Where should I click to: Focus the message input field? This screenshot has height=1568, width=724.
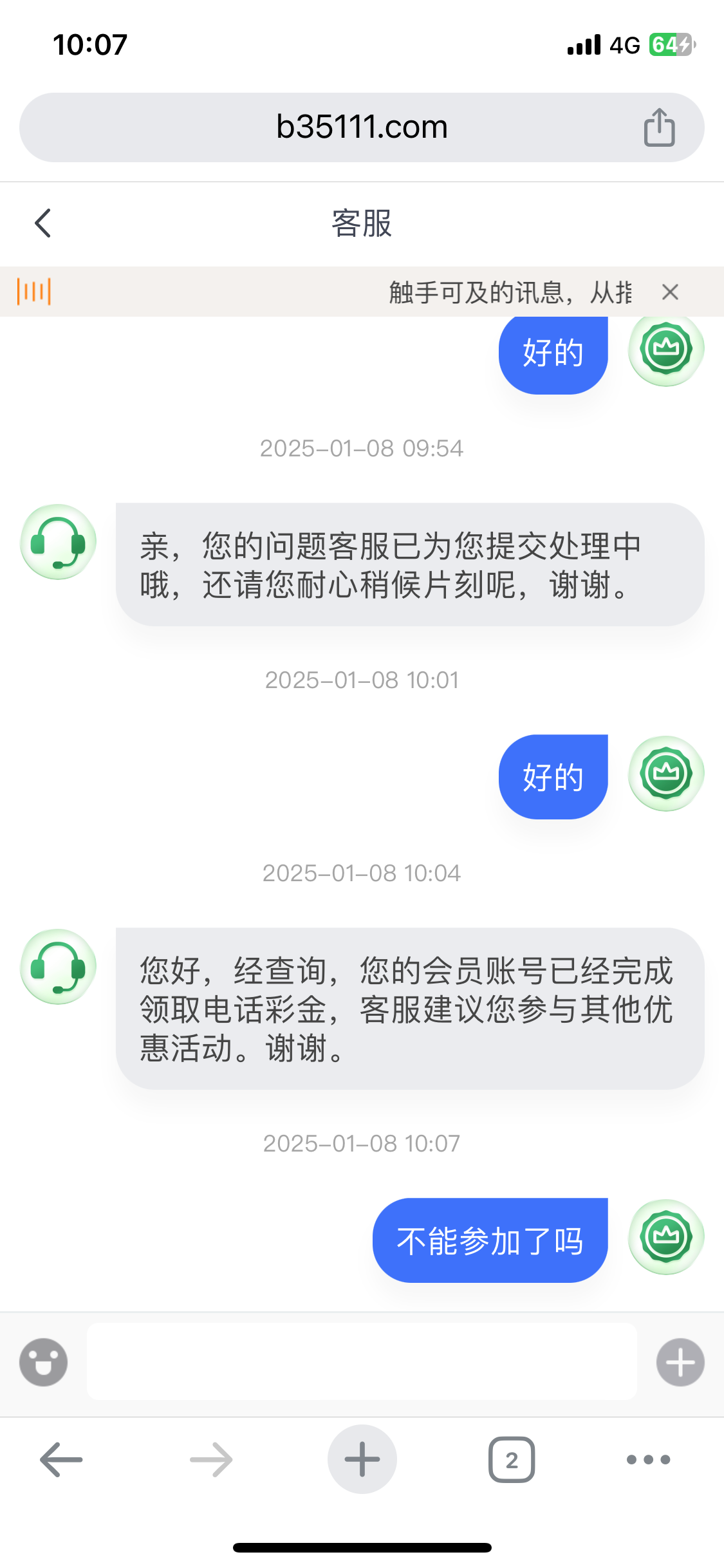[x=362, y=1362]
